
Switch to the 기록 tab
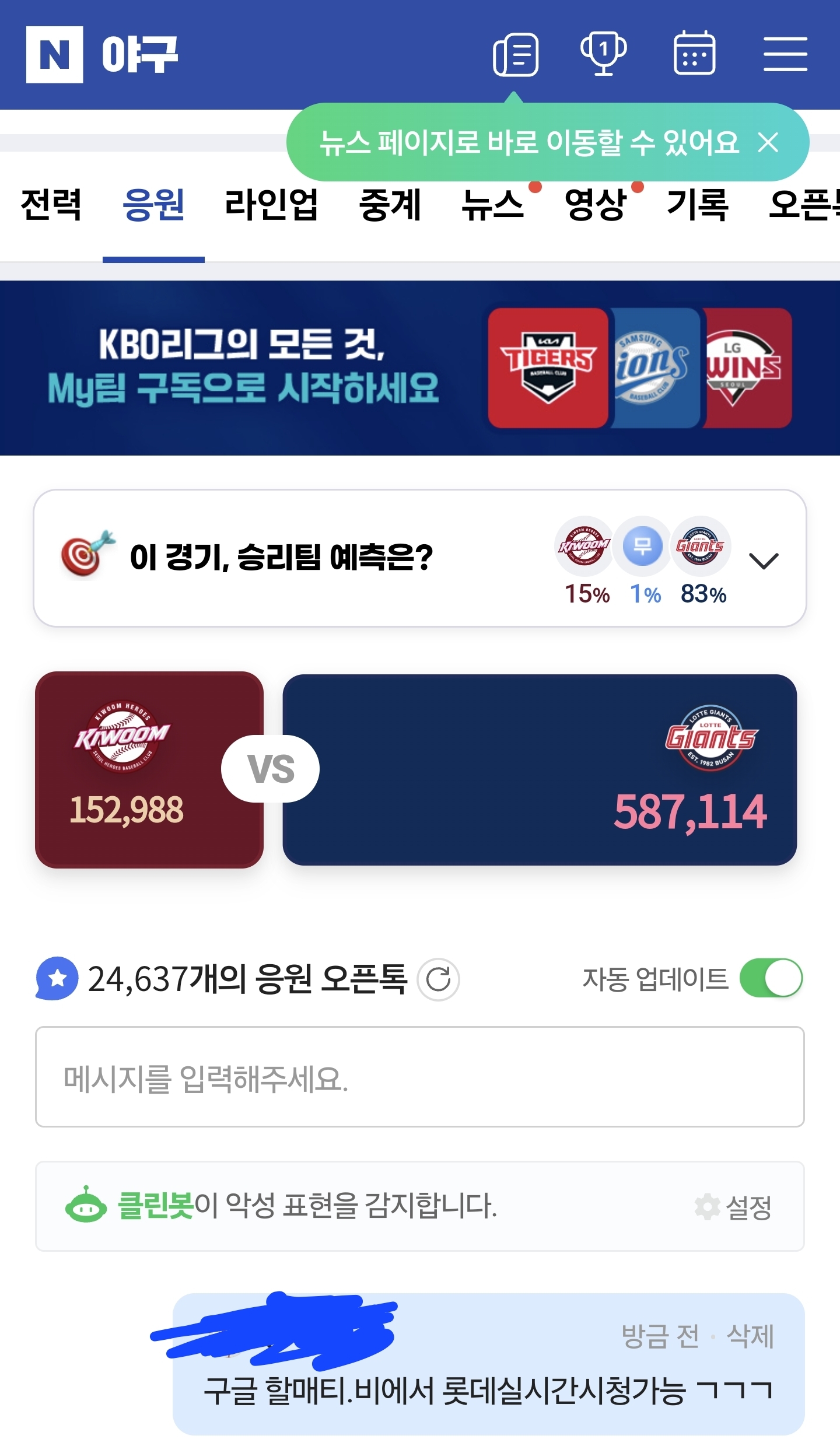point(698,205)
